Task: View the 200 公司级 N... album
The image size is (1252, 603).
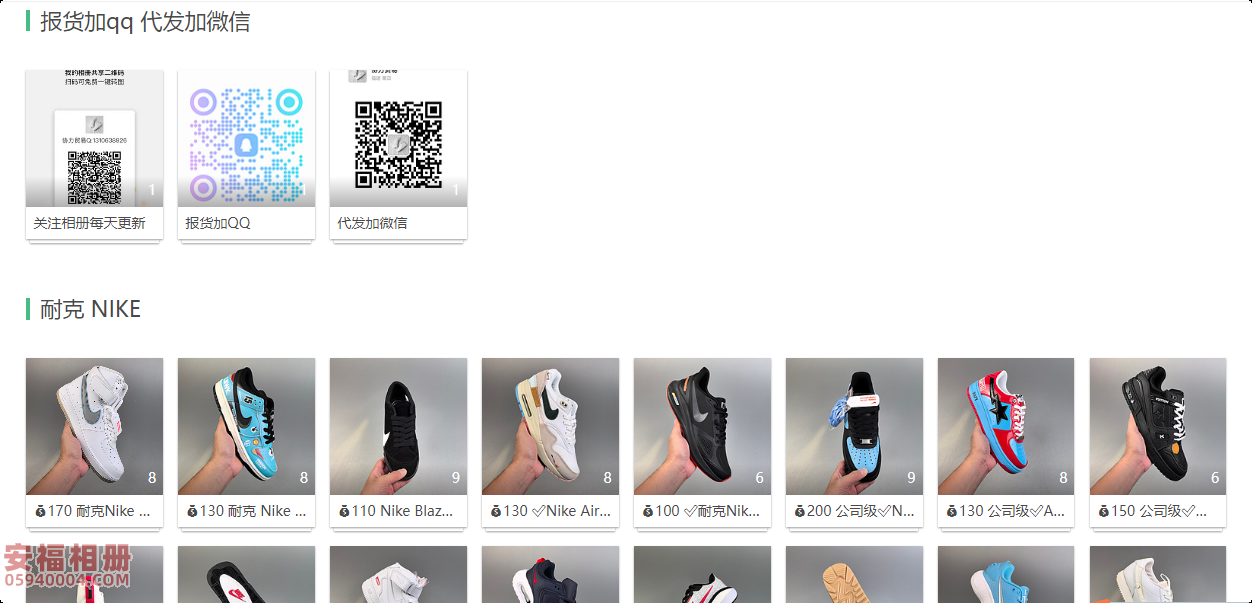Action: tap(854, 427)
